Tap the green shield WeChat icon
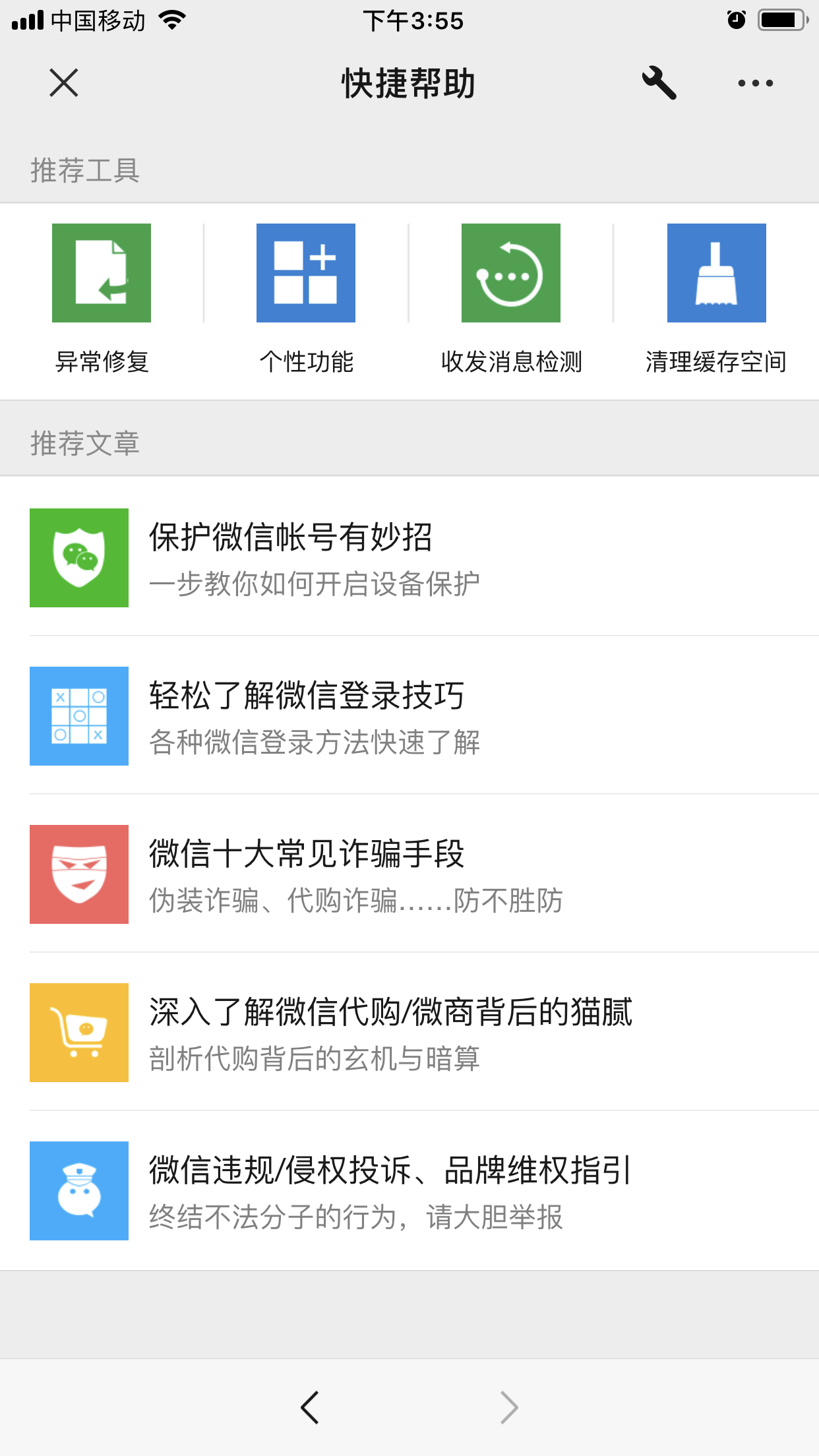The image size is (819, 1456). pyautogui.click(x=78, y=557)
